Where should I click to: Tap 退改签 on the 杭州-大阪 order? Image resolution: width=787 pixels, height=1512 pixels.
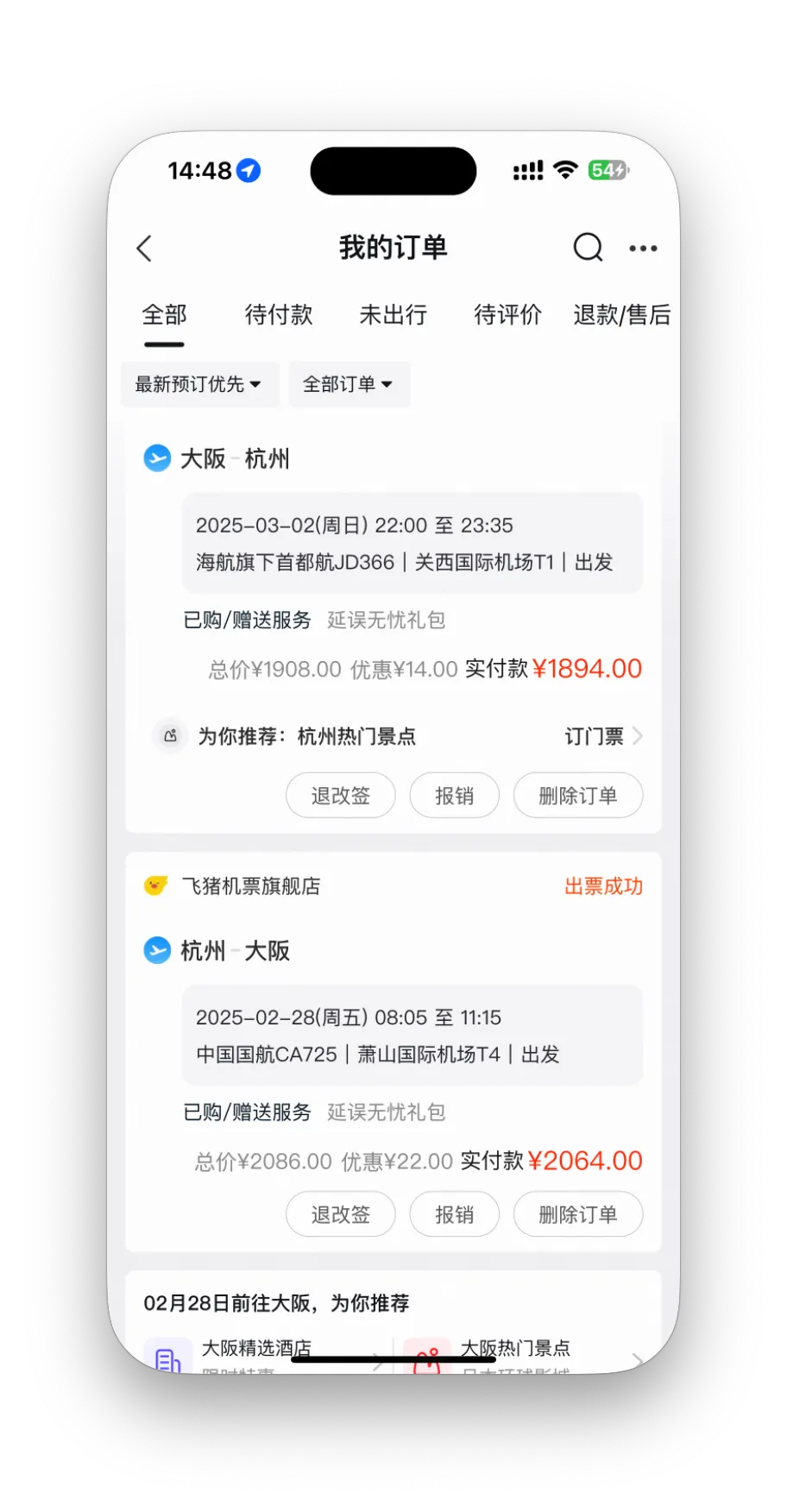(341, 1214)
